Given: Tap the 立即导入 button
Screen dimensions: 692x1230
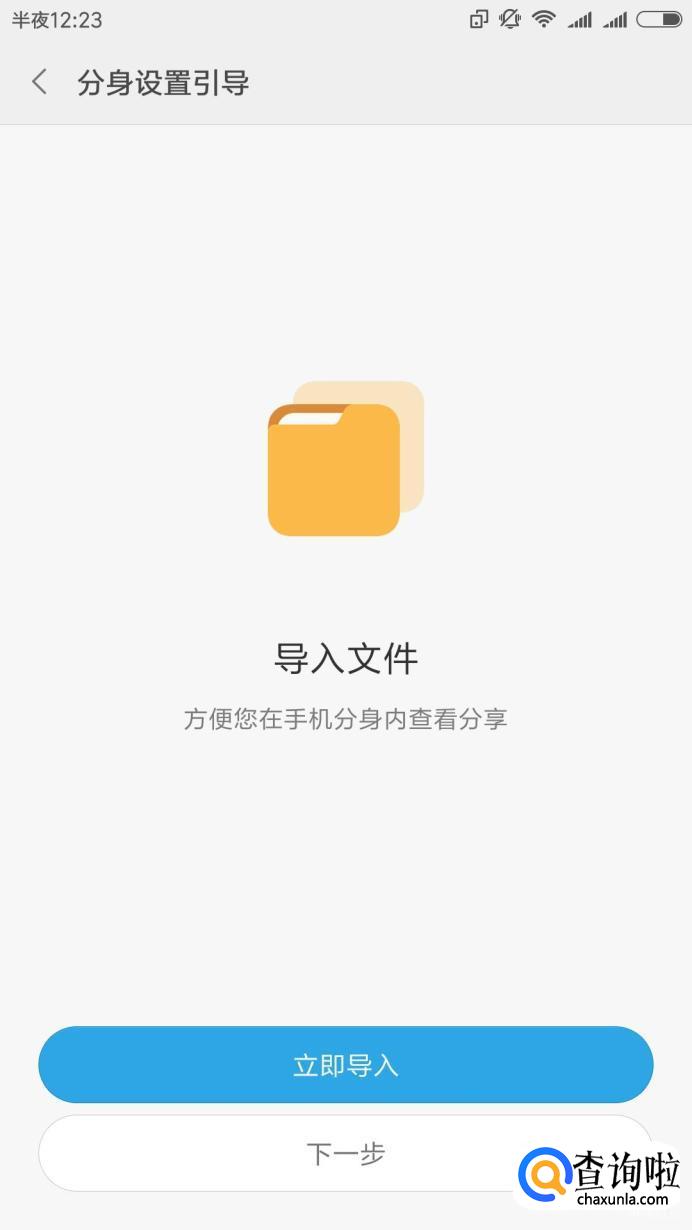Looking at the screenshot, I should 346,1065.
